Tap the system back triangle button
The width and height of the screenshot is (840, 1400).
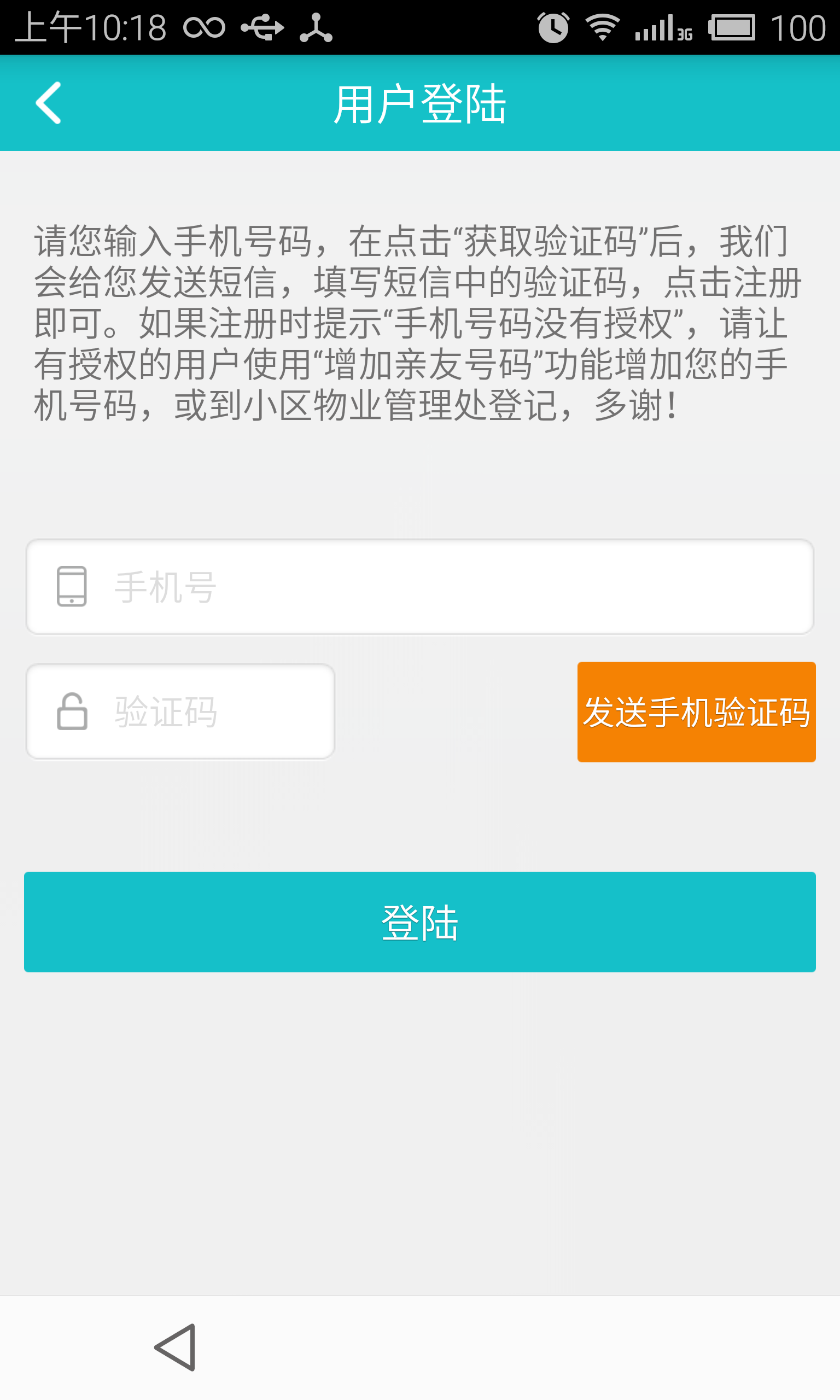pos(176,1347)
